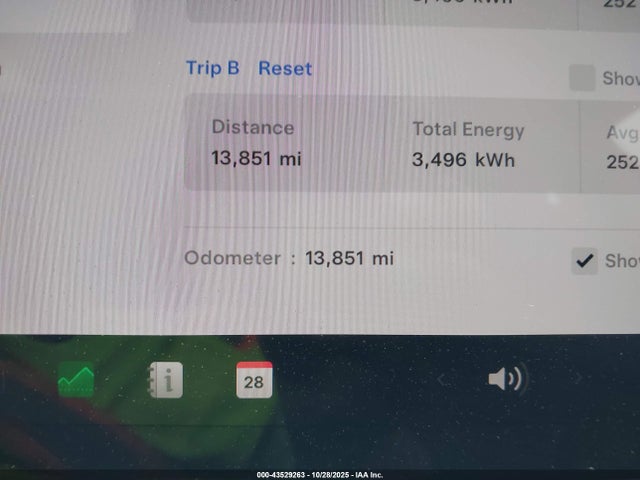Open the green energy graph app
Viewport: 640px width, 480px height.
pos(76,381)
